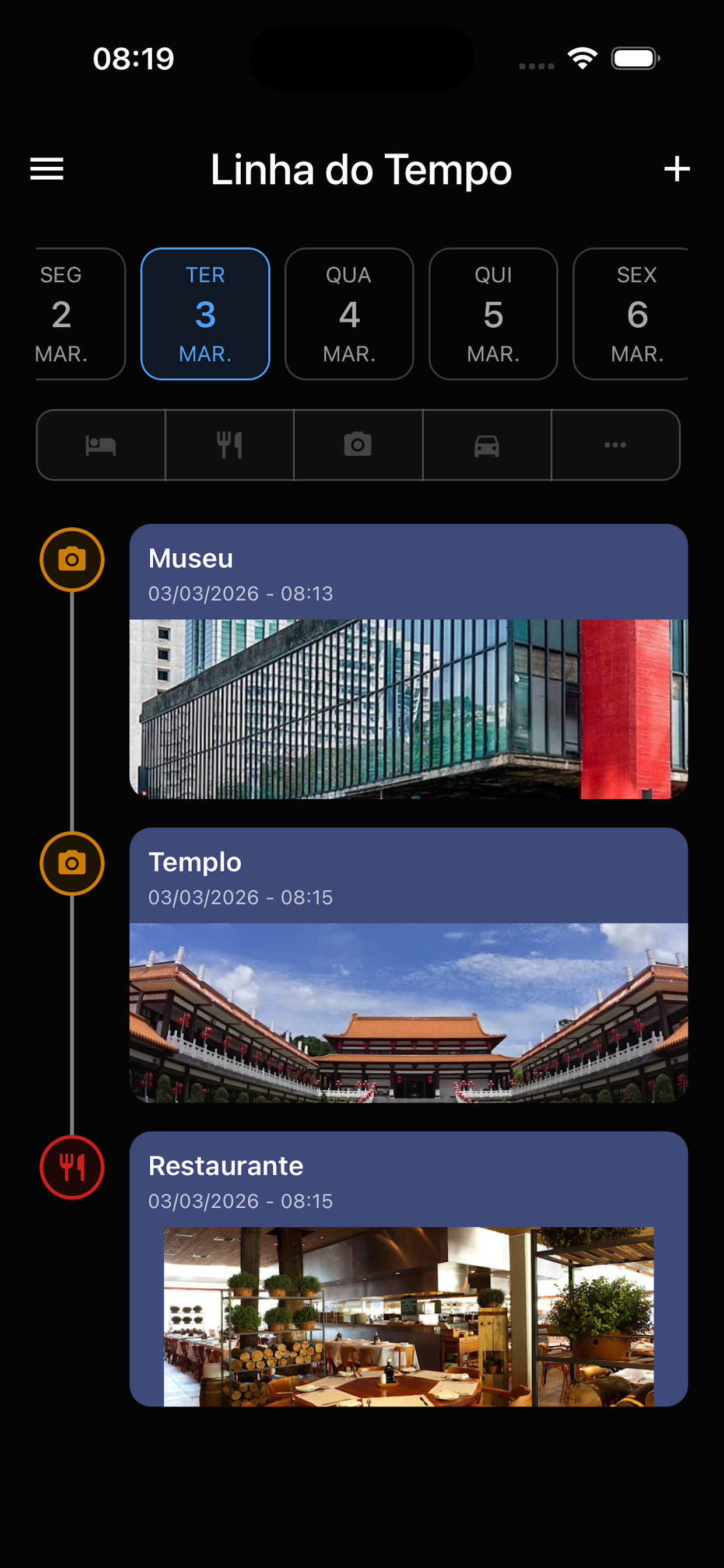This screenshot has width=724, height=1568.
Task: Select the car transport filter icon
Action: pos(487,445)
